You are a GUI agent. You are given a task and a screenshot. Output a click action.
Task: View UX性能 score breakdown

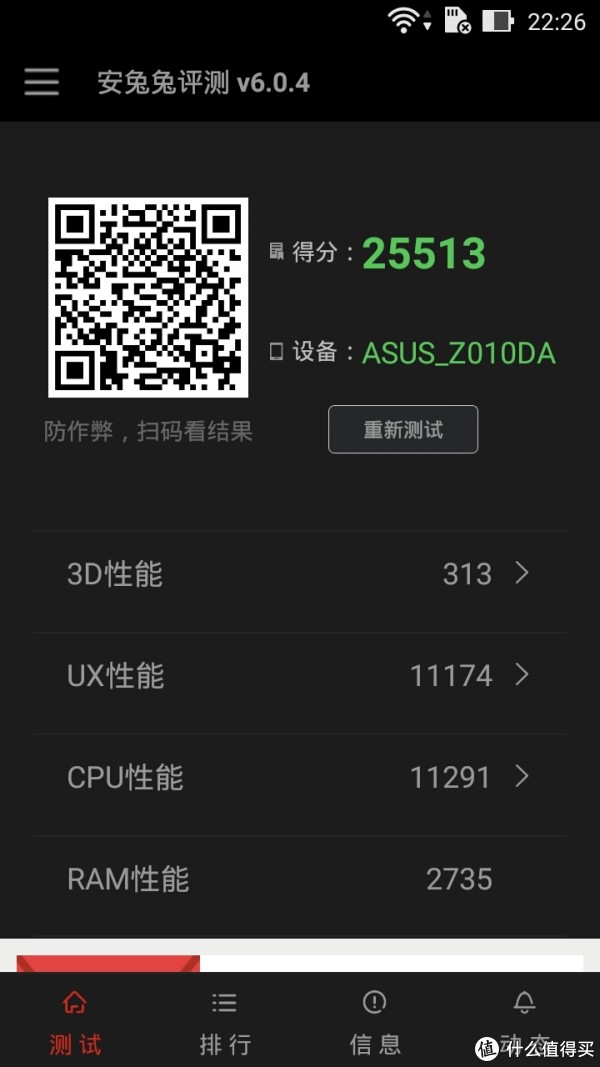point(299,675)
